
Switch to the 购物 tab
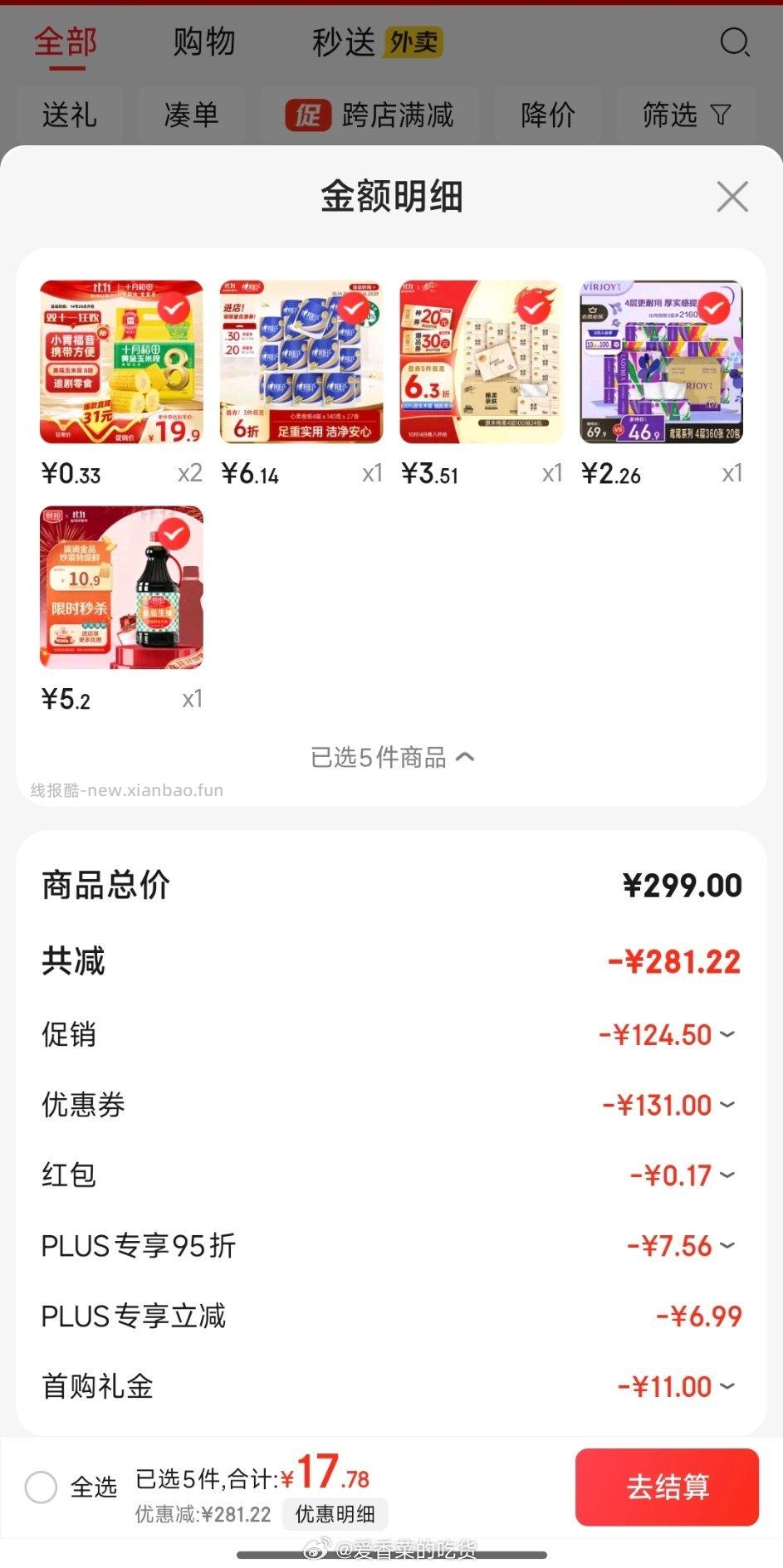coord(203,41)
